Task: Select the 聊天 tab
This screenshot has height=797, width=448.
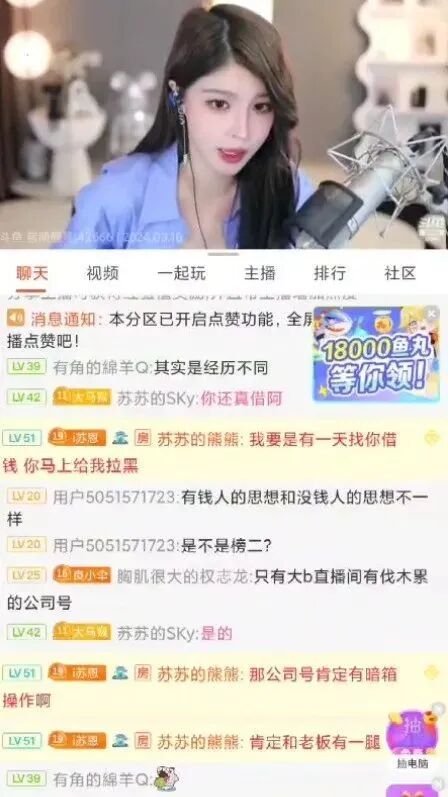Action: pyautogui.click(x=32, y=273)
